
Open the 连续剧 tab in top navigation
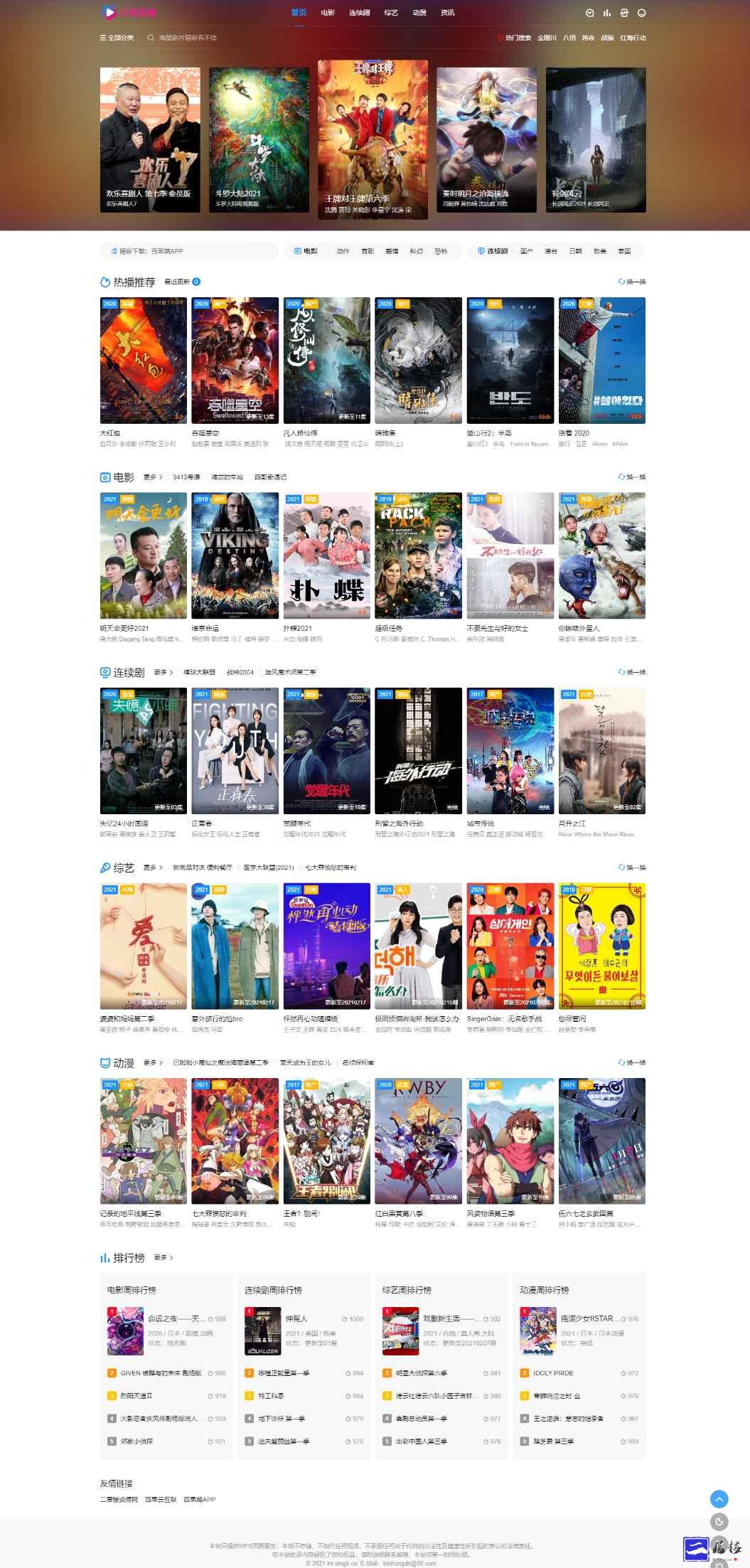coord(360,13)
